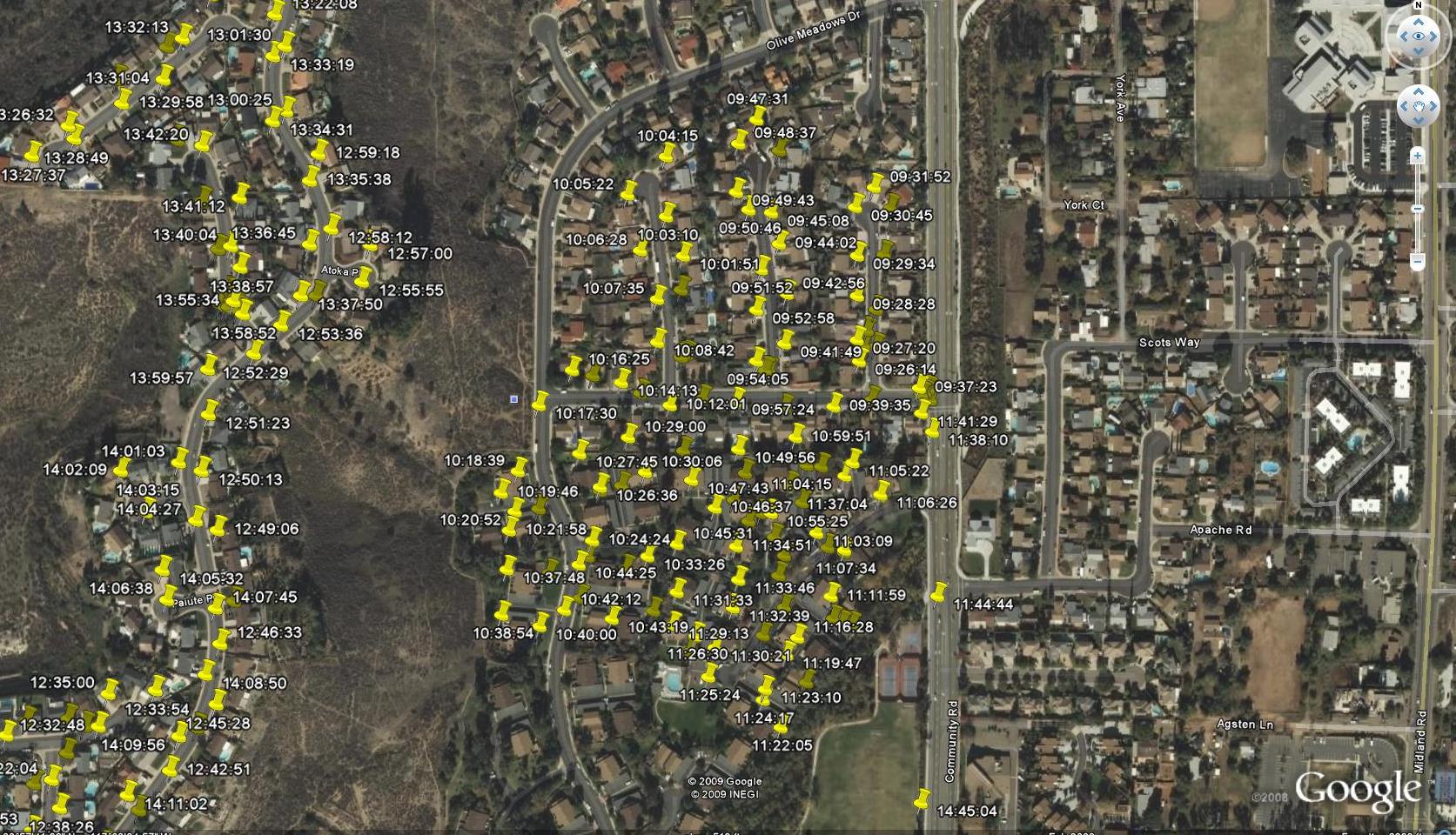
Task: Tap the zoom out minus button
Action: click(x=1418, y=261)
